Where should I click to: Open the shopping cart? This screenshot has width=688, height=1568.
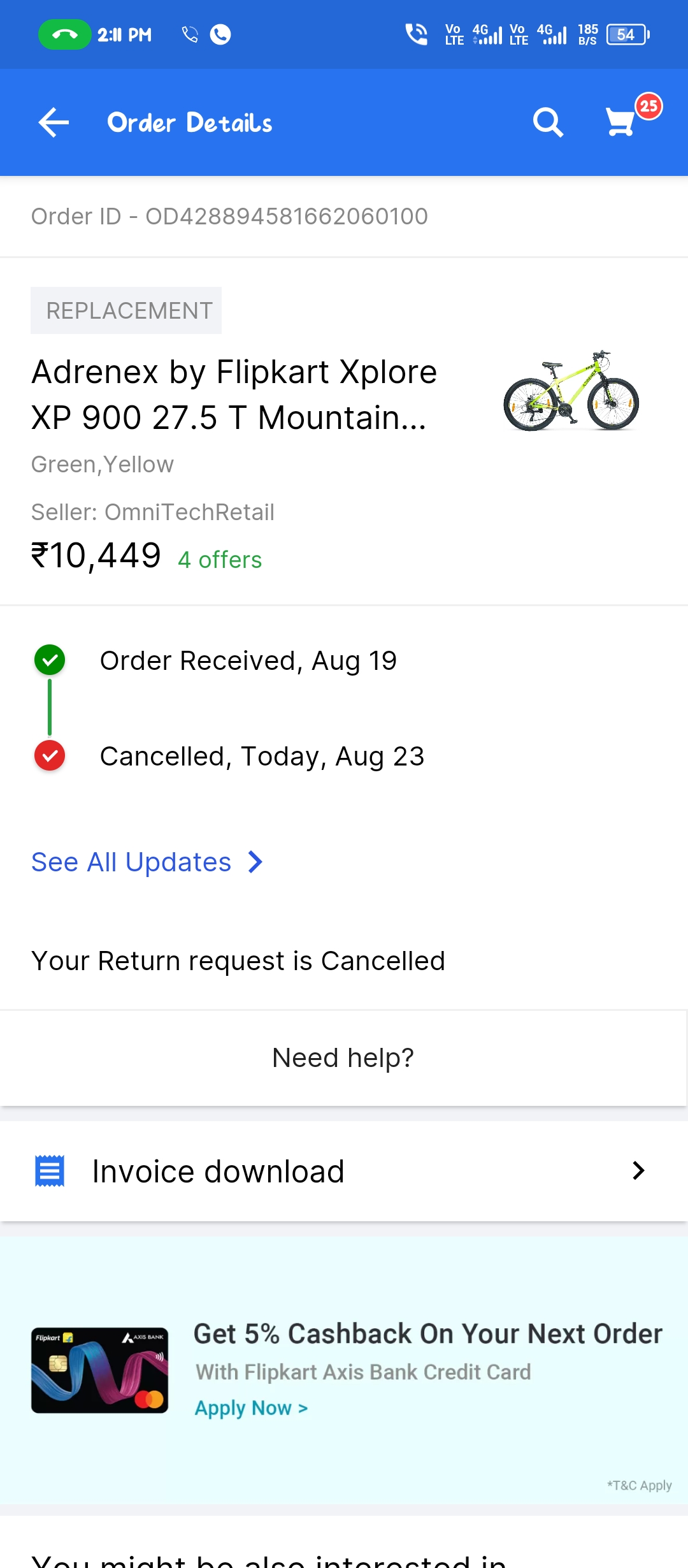[x=621, y=121]
